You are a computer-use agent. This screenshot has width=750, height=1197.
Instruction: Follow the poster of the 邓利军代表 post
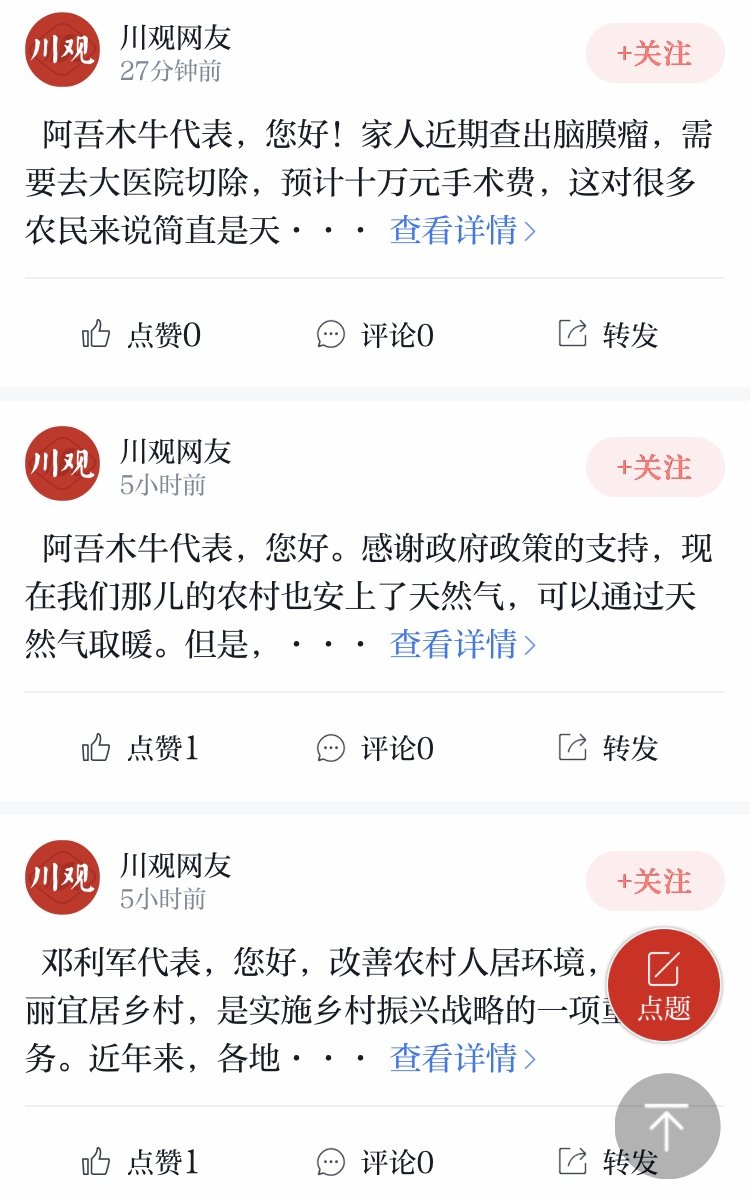click(x=655, y=881)
